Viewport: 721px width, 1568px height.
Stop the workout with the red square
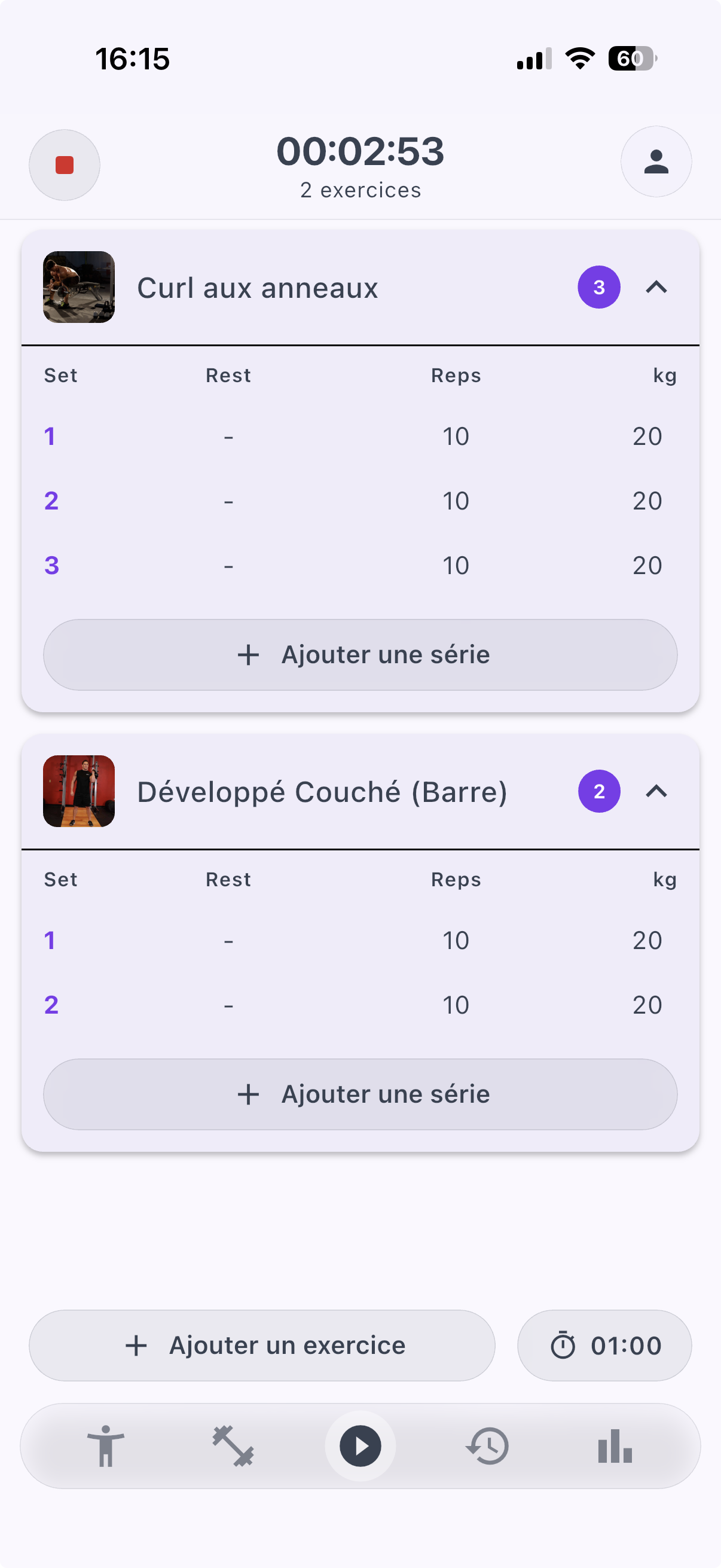point(64,165)
